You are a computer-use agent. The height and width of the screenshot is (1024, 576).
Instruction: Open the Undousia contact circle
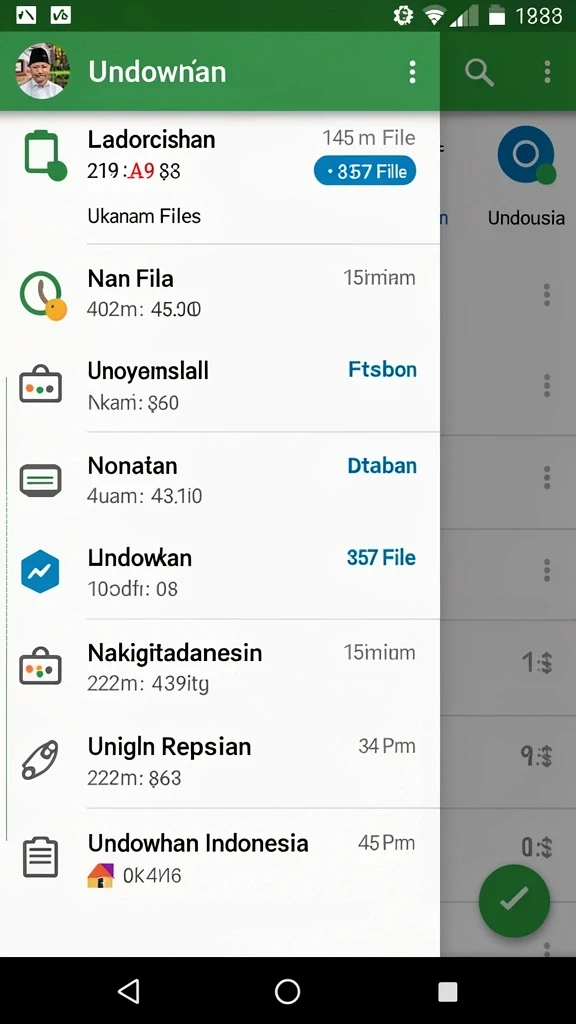point(526,155)
